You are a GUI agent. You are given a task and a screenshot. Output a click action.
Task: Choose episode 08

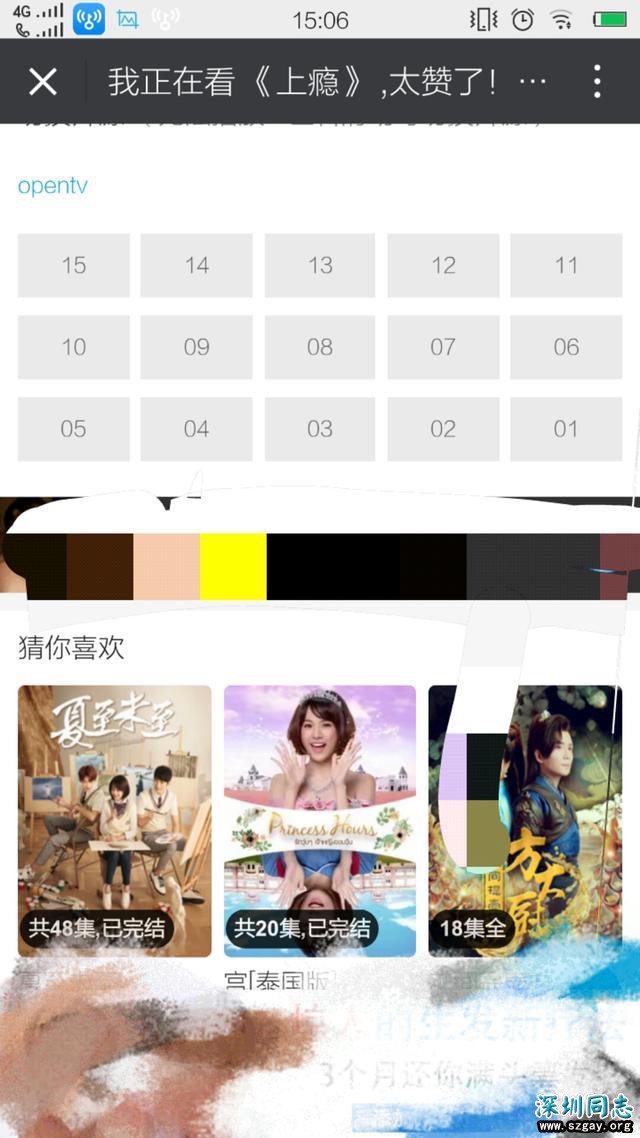[320, 347]
